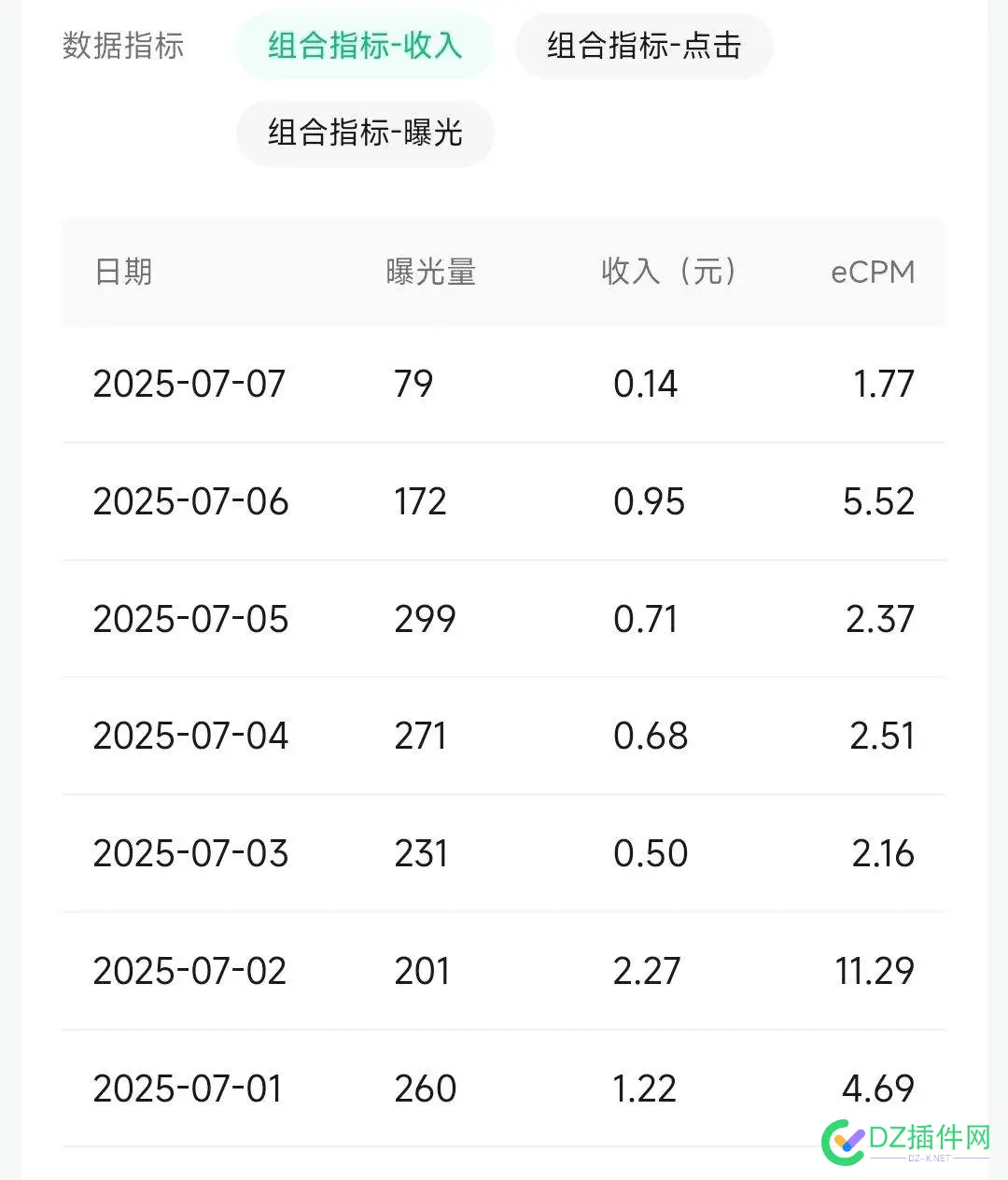Select the 组合指标-收入 filter chip

pos(363,46)
